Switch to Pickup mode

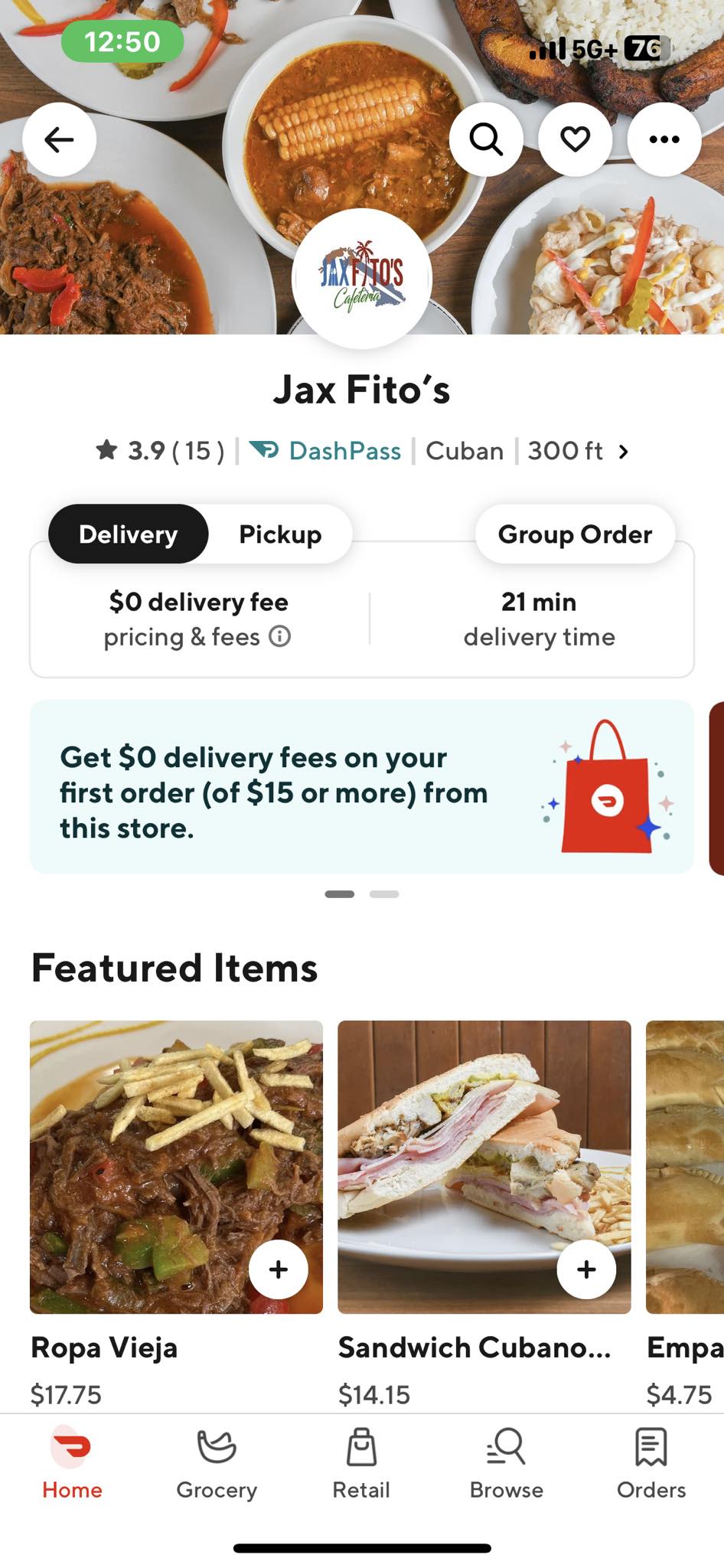[x=280, y=534]
